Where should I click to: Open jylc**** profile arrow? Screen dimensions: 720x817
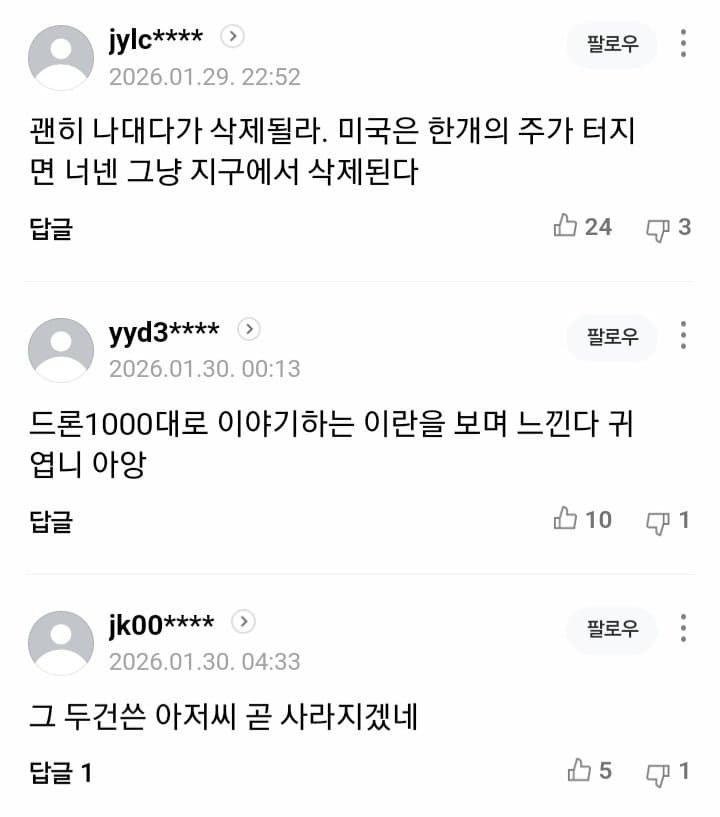click(232, 37)
